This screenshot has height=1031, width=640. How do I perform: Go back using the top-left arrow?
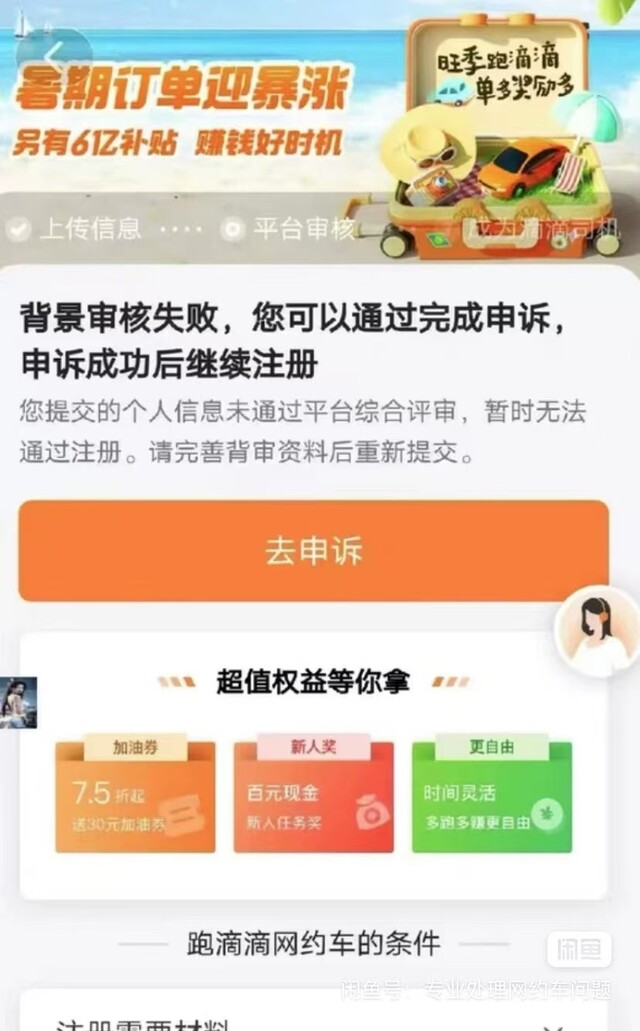pos(54,55)
